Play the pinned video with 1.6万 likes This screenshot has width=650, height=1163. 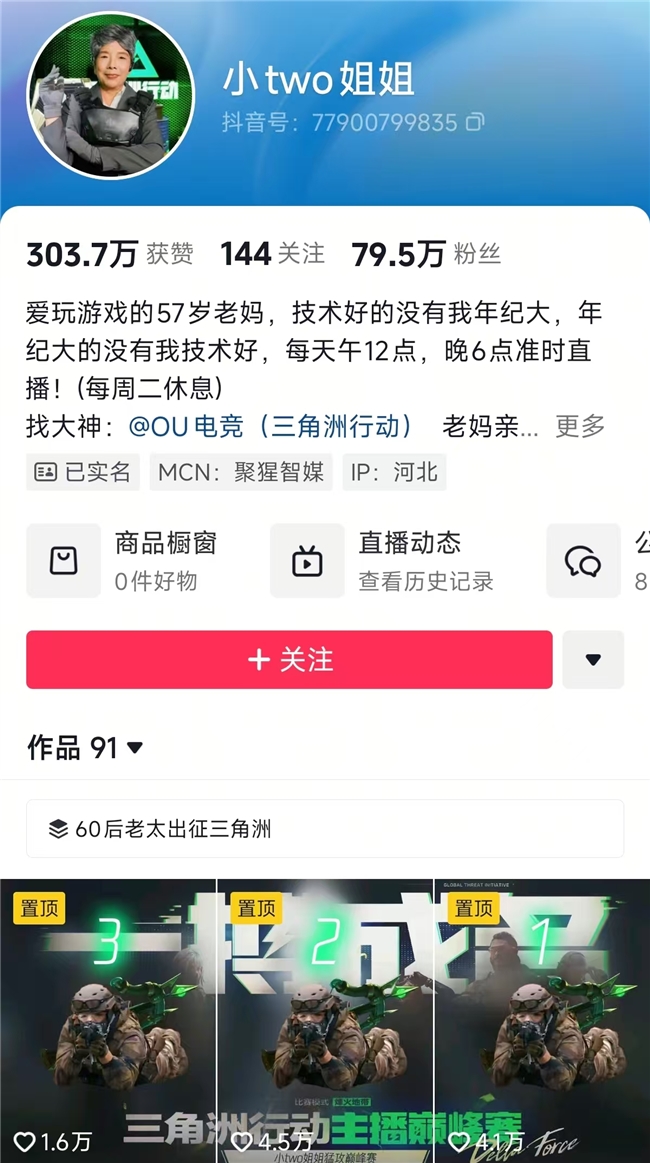(108, 1020)
